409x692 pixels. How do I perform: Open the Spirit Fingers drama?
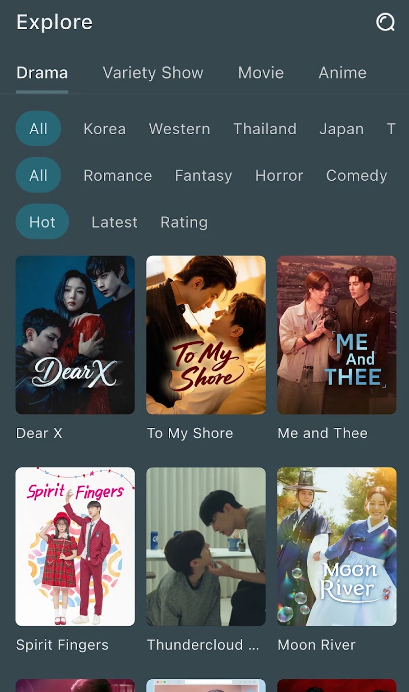[75, 546]
